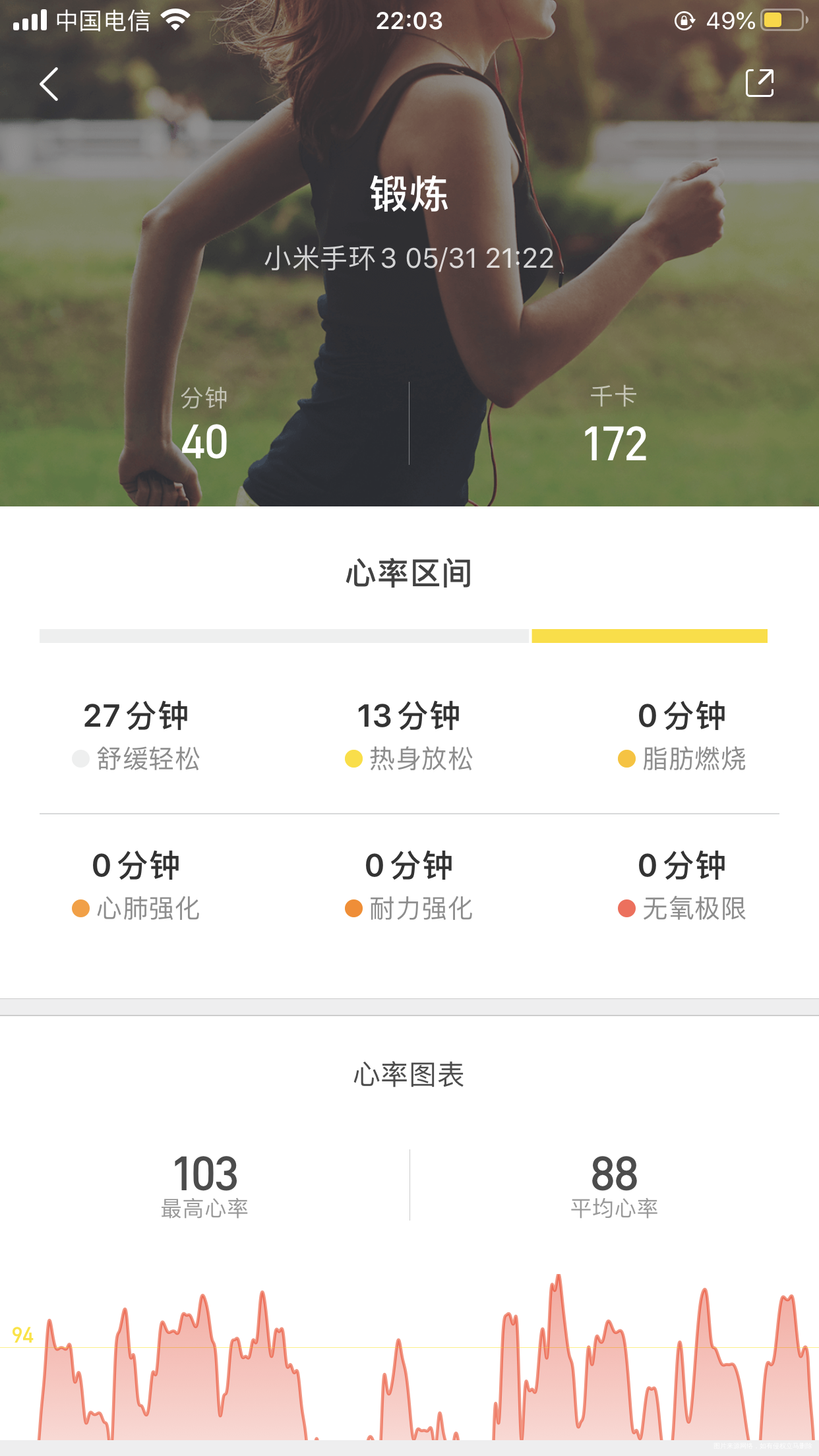Open the 心率区间 section header

(409, 573)
